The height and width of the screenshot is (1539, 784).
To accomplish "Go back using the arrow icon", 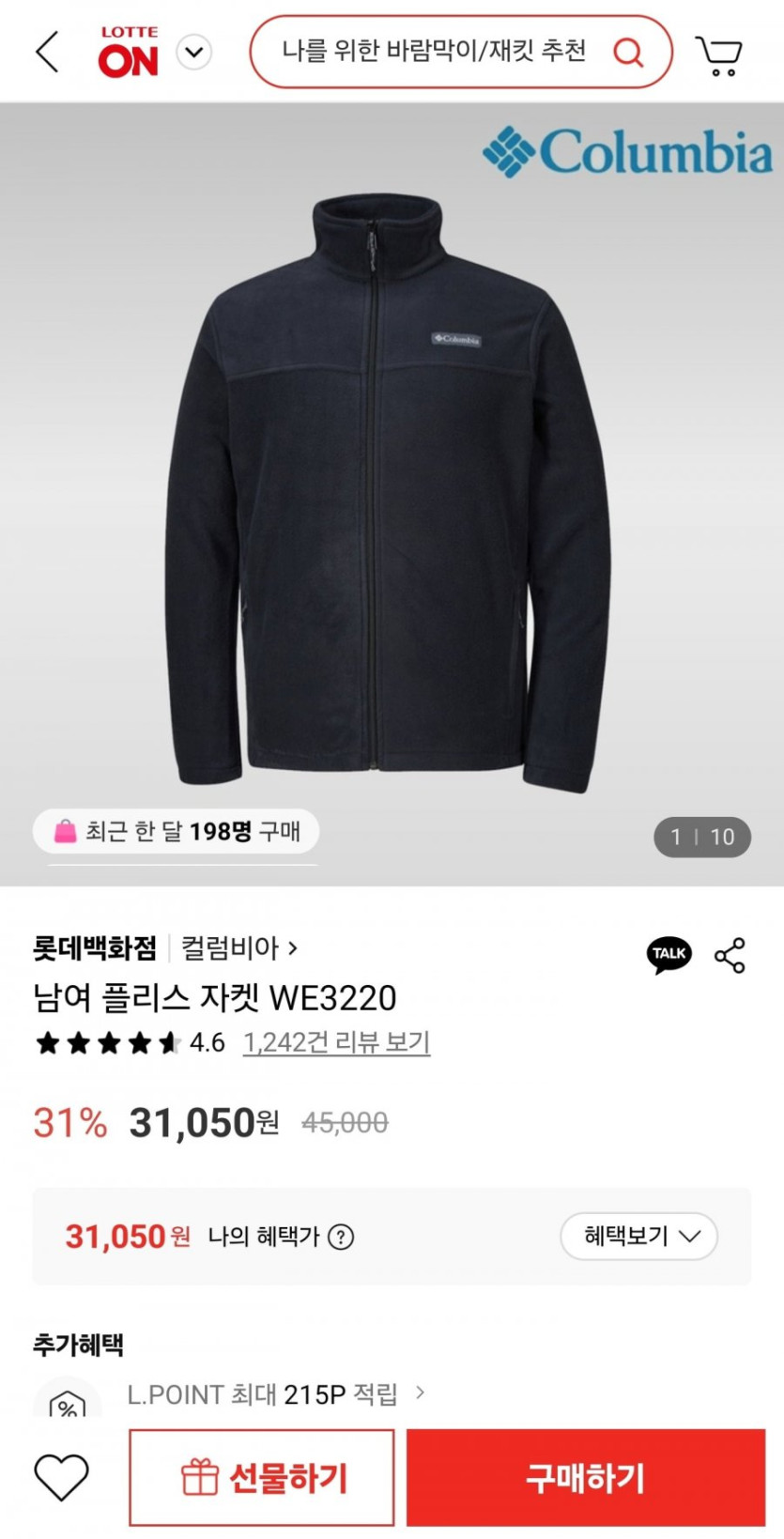I will click(47, 52).
